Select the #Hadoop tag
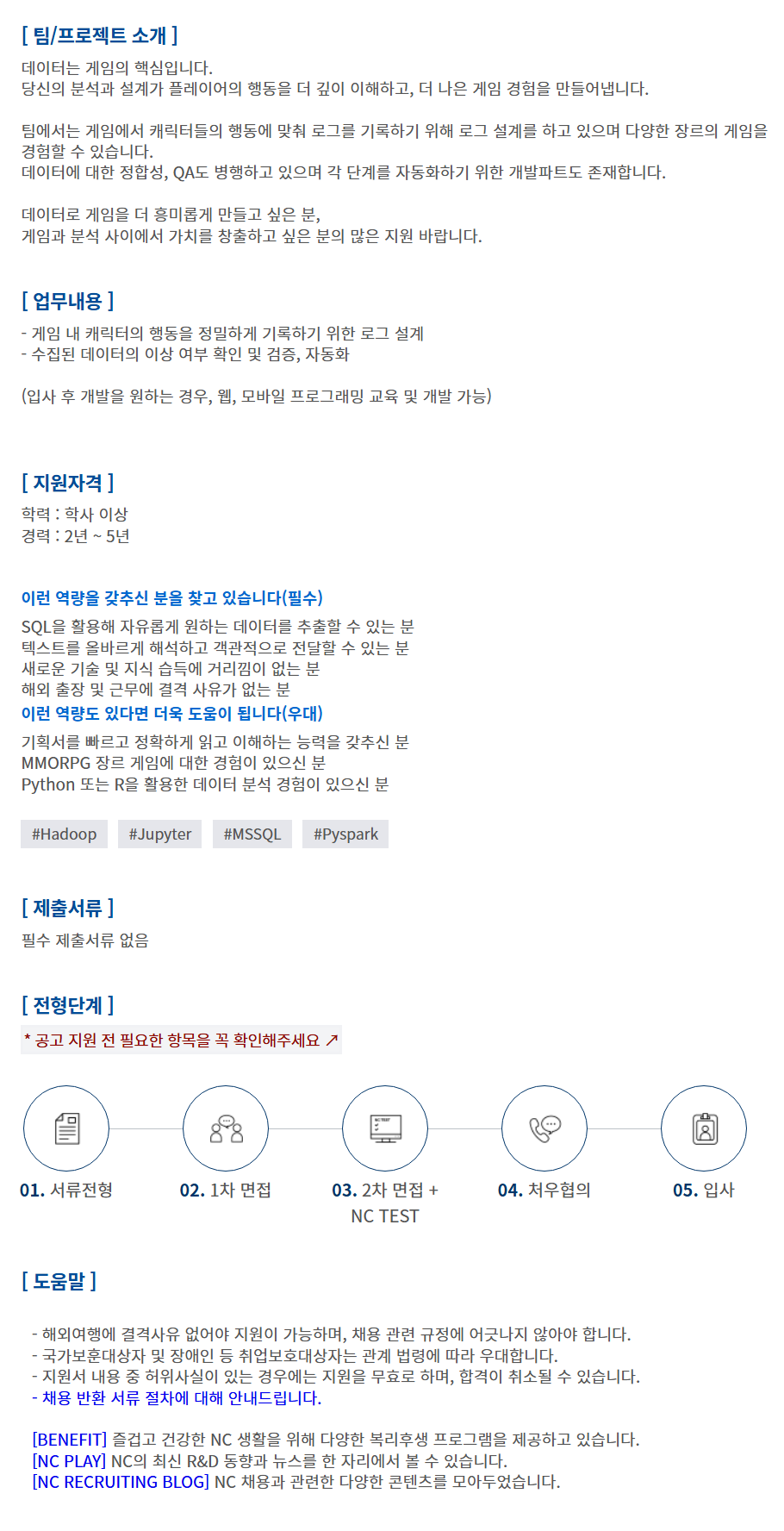Image resolution: width=784 pixels, height=1531 pixels. (65, 834)
